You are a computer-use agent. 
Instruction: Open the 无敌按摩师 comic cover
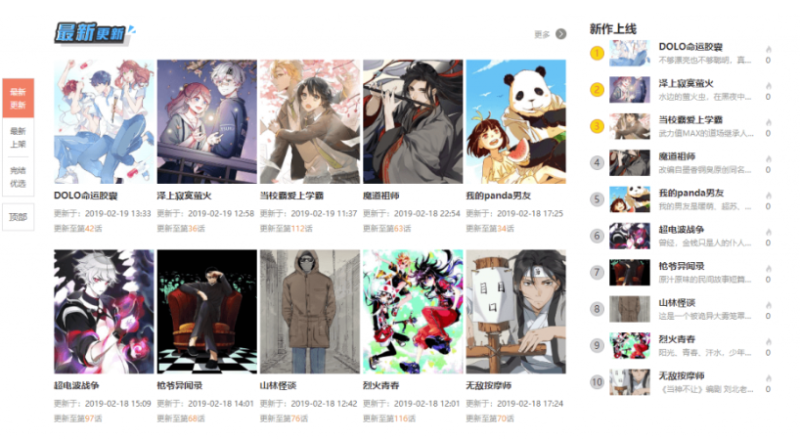click(514, 311)
